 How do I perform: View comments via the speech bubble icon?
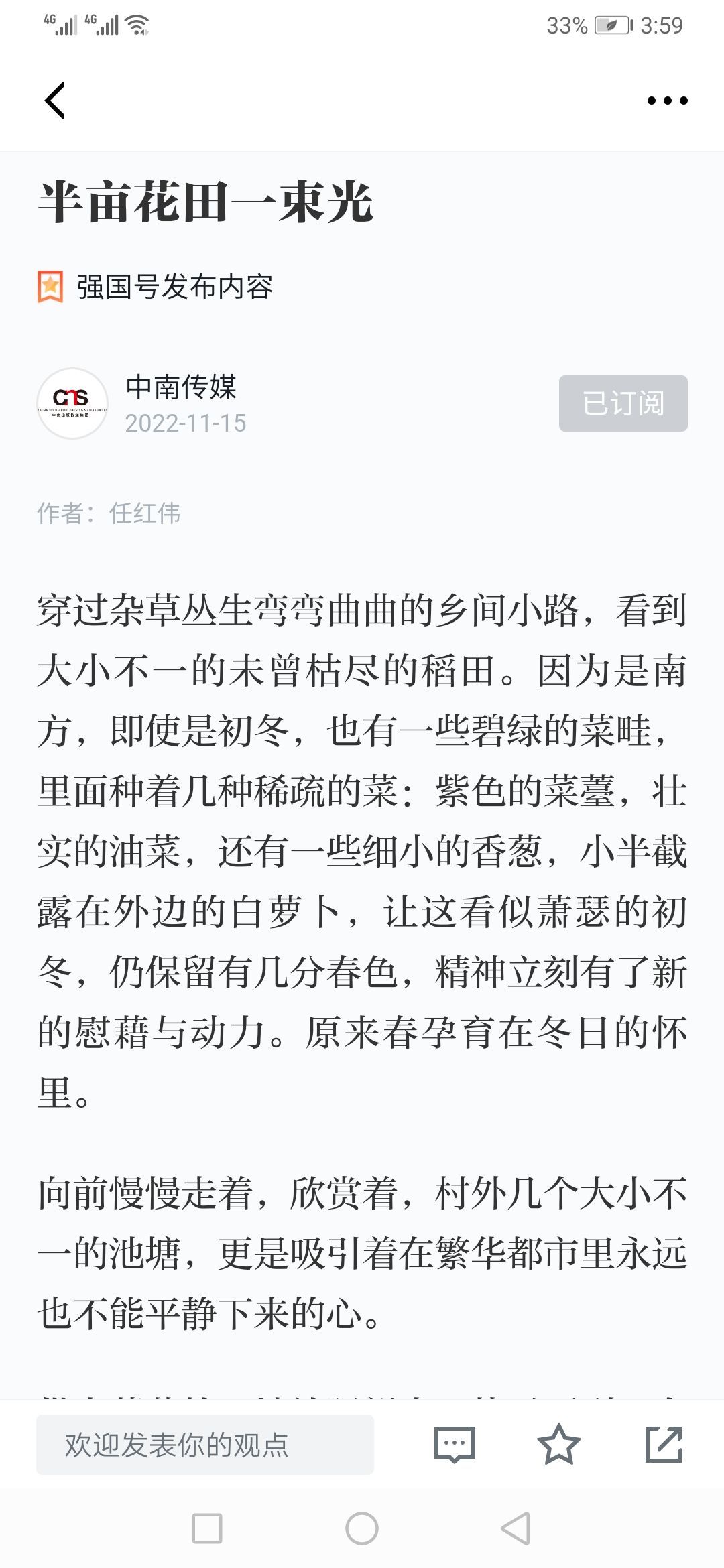(x=455, y=1445)
